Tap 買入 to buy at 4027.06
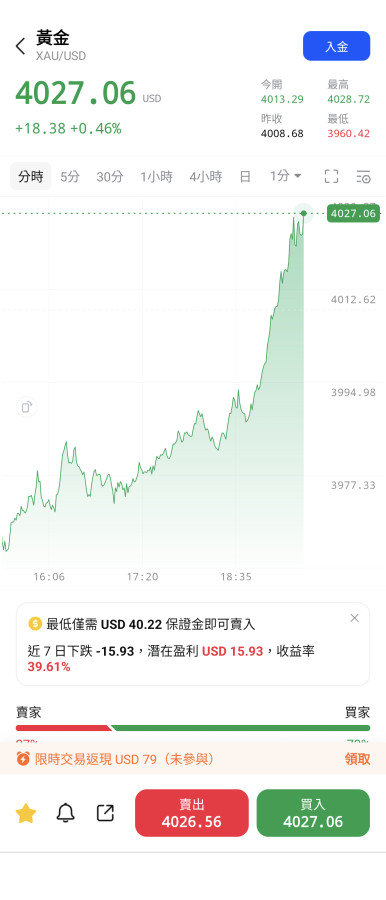The height and width of the screenshot is (900, 386). 313,813
